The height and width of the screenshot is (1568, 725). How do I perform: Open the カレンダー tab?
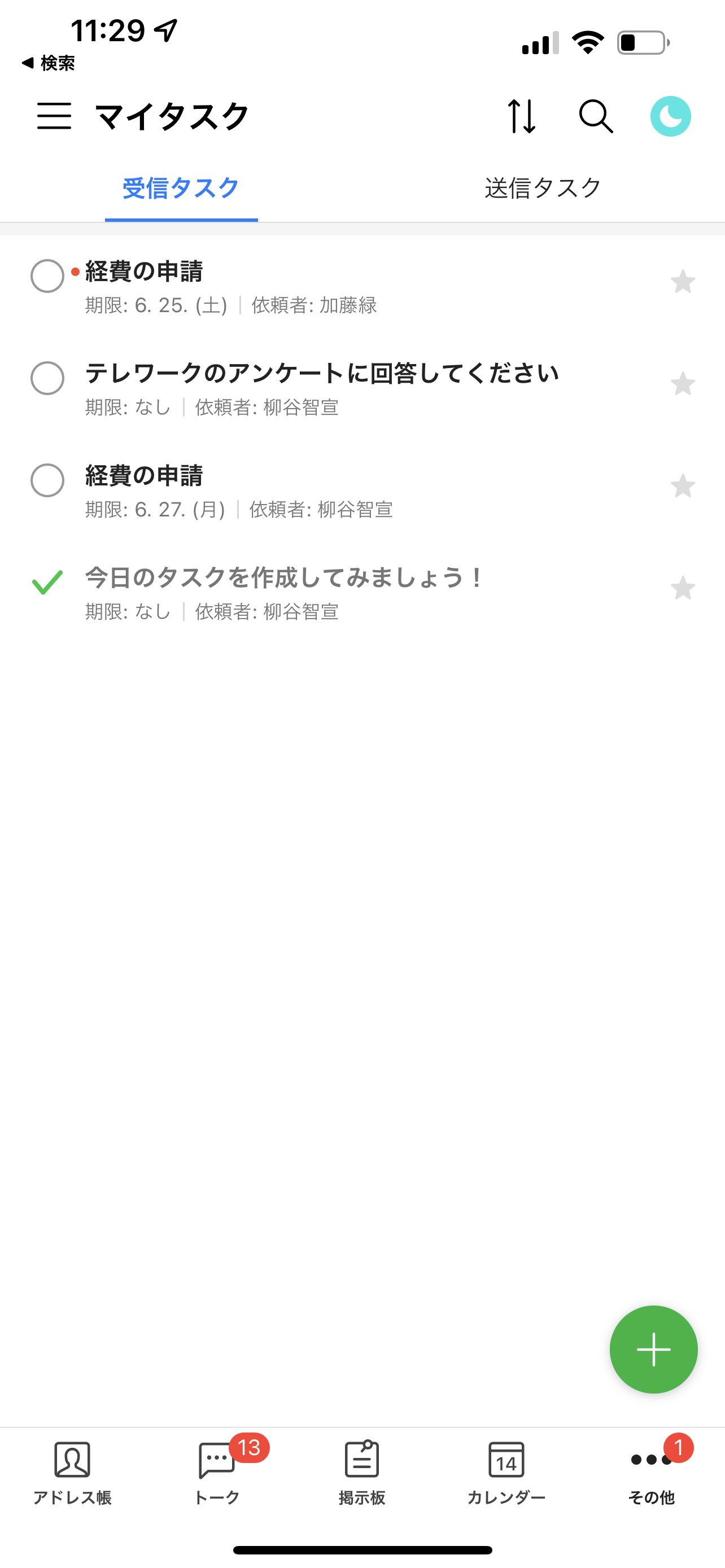[x=506, y=1472]
